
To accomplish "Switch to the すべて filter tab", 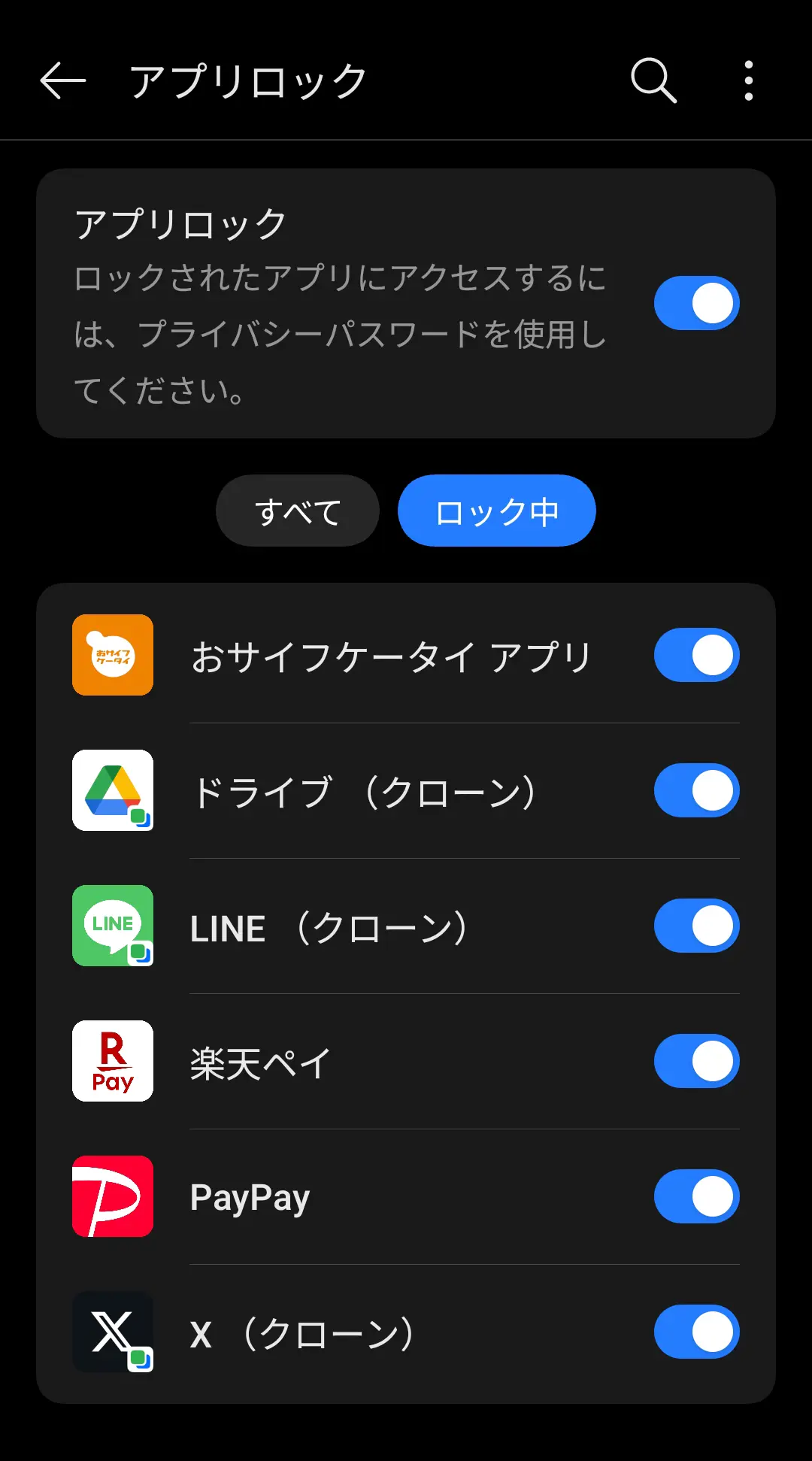I will (x=298, y=511).
